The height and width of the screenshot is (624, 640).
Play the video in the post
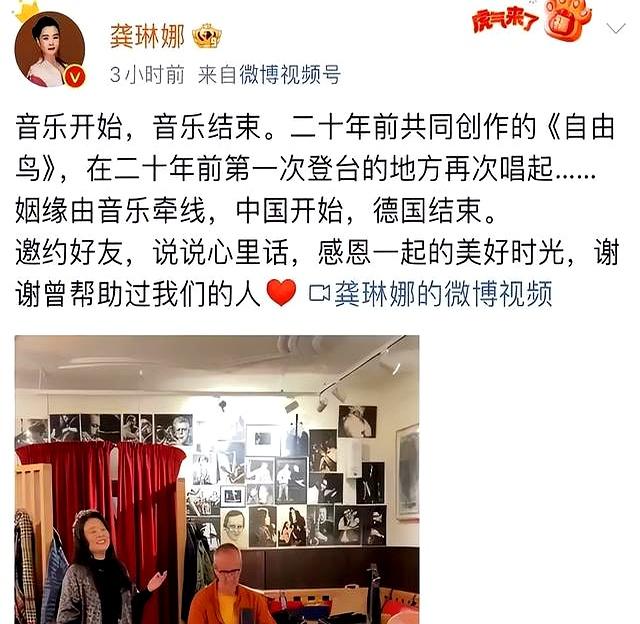[216, 479]
